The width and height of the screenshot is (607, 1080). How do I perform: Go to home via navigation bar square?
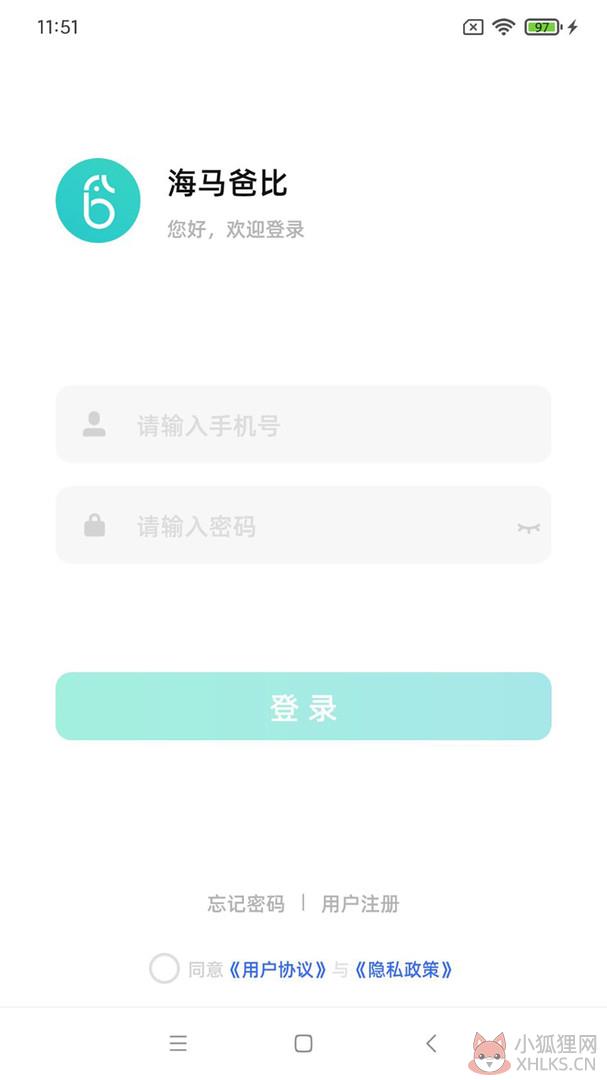303,1043
